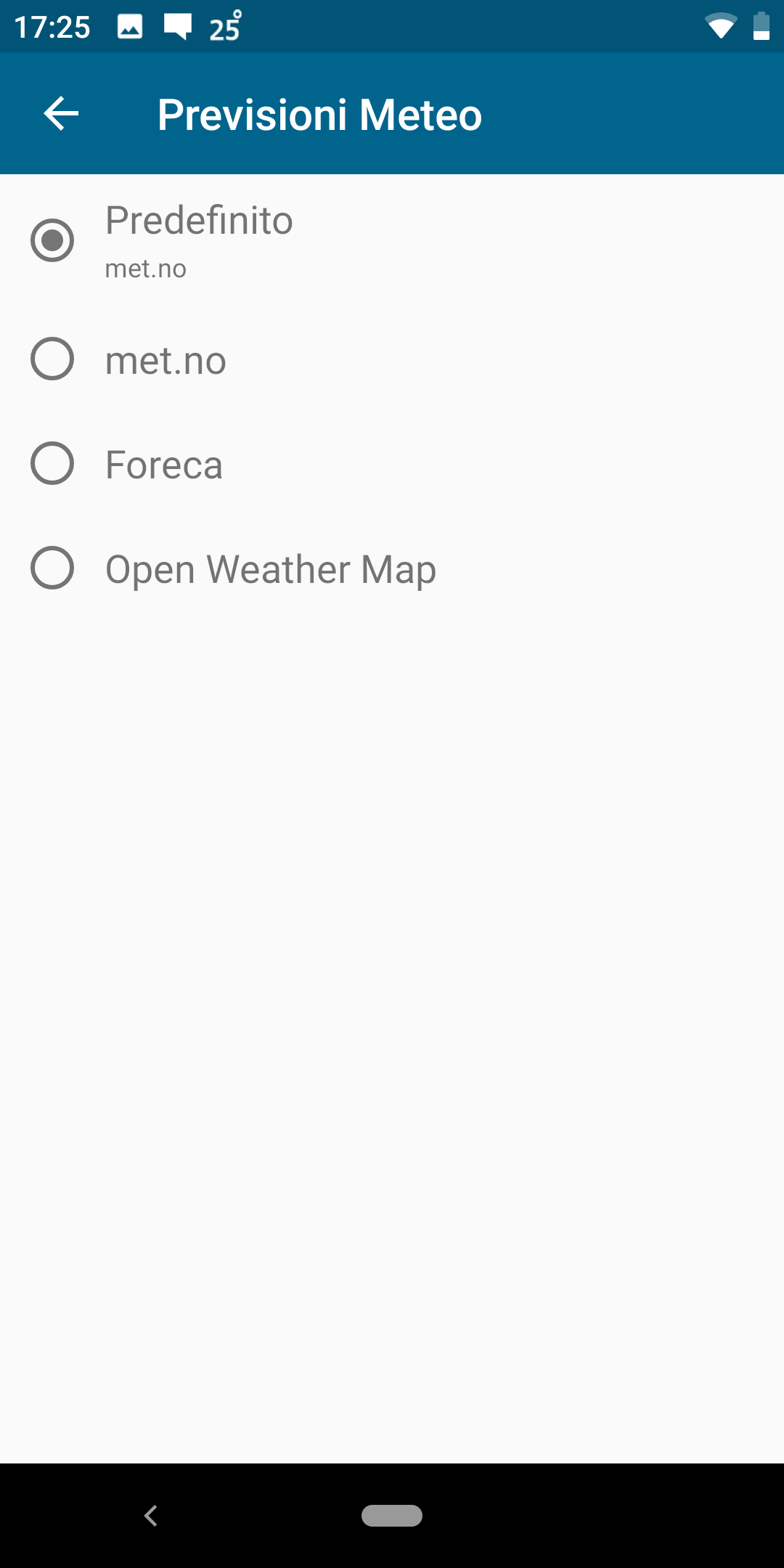Image resolution: width=784 pixels, height=1568 pixels.
Task: Choose met.no as forecast provider
Action: [x=392, y=359]
